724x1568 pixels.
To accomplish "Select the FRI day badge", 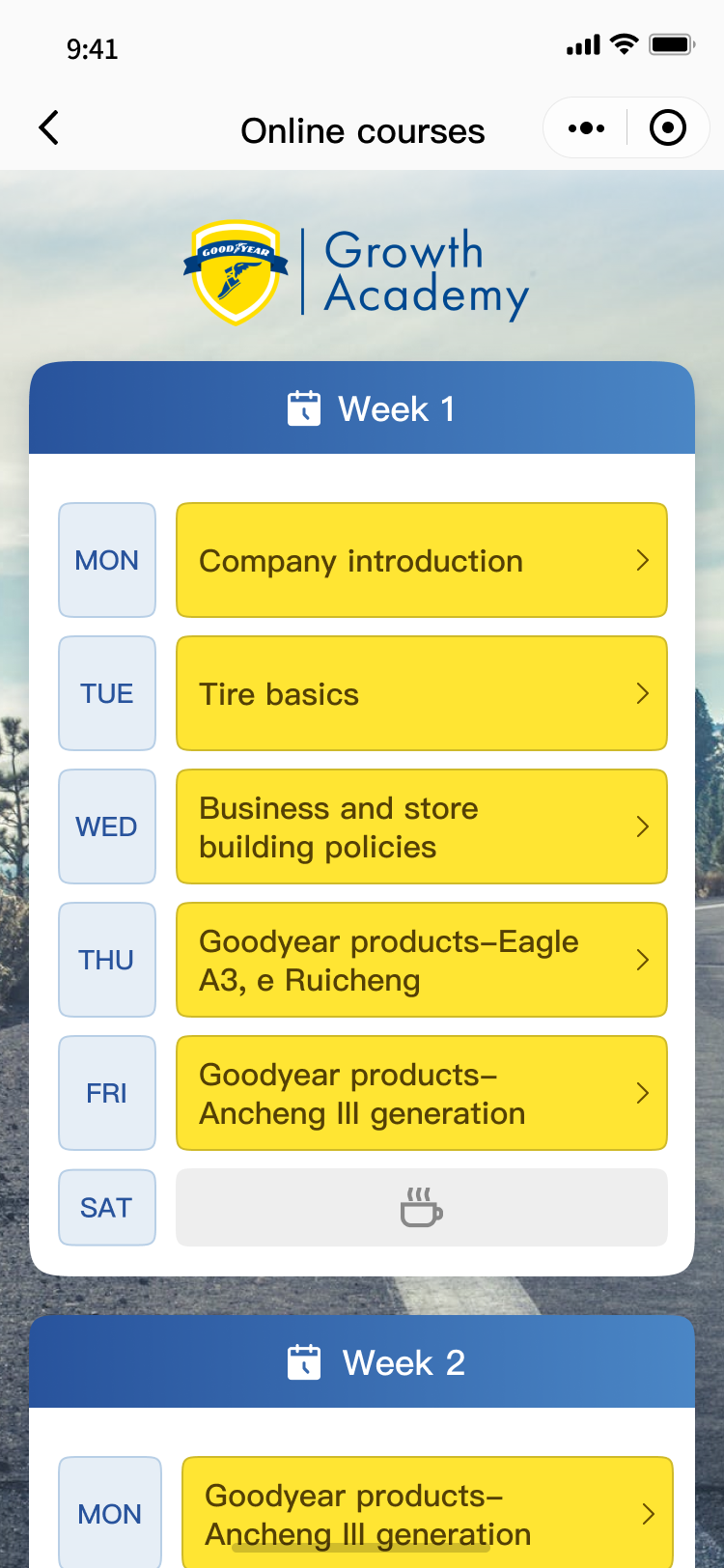I will tap(106, 1092).
